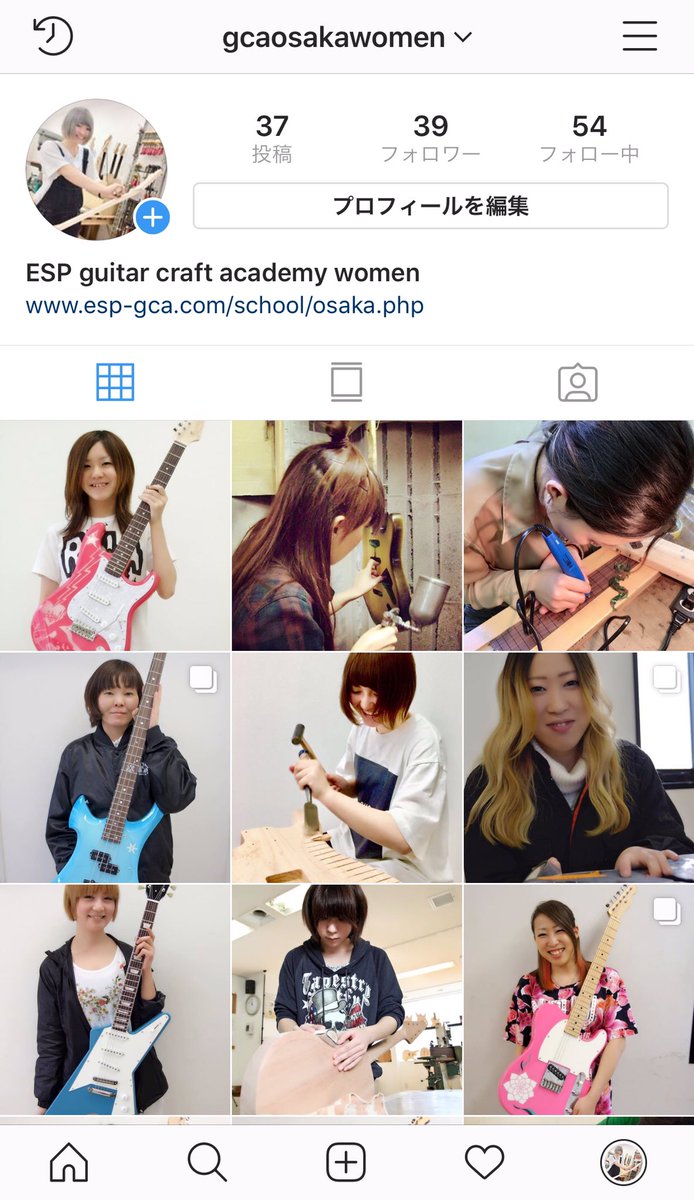Open the post with the pink Telecaster guitar
Viewport: 694px width, 1200px height.
click(579, 999)
